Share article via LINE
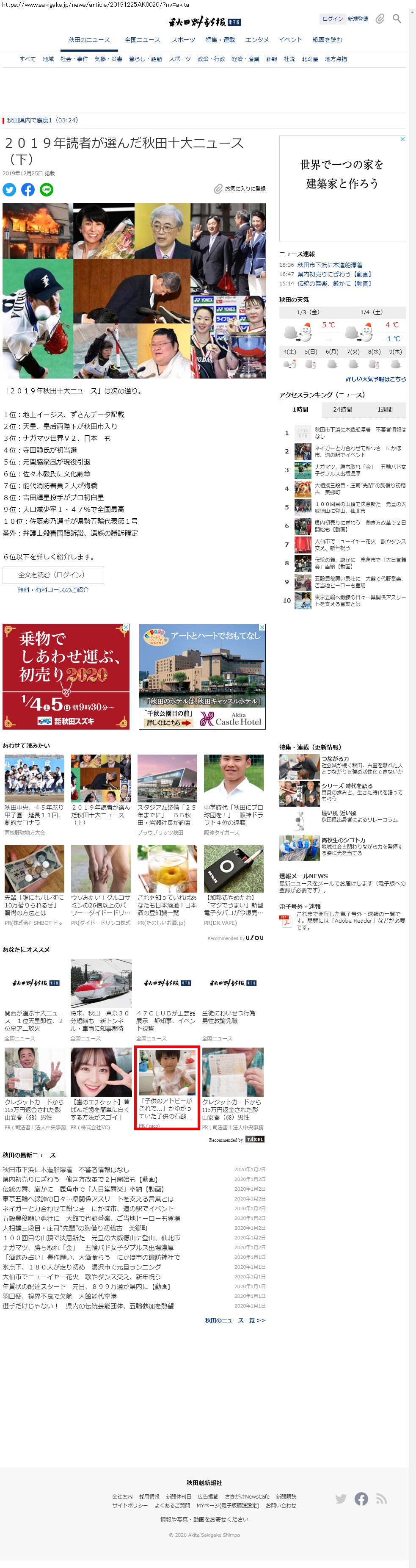The height and width of the screenshot is (1568, 416). (46, 189)
